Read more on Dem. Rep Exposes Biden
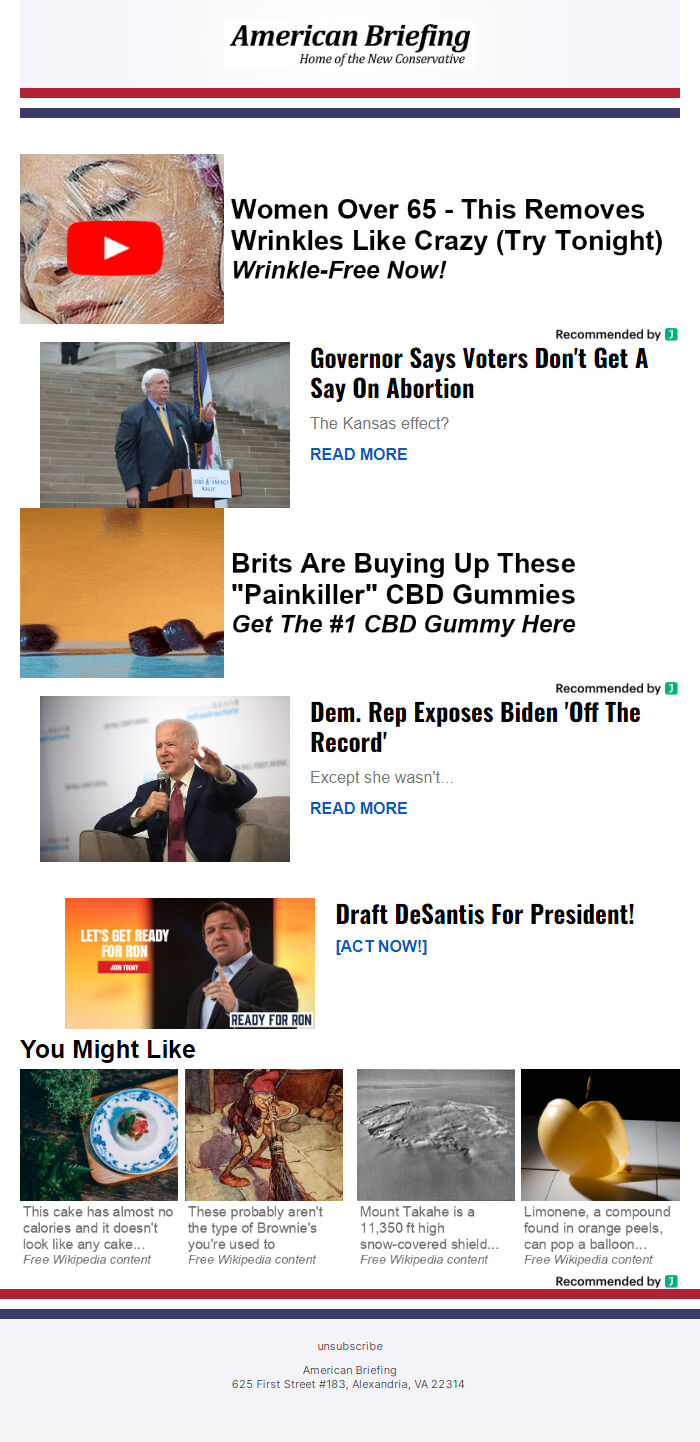 pos(358,808)
